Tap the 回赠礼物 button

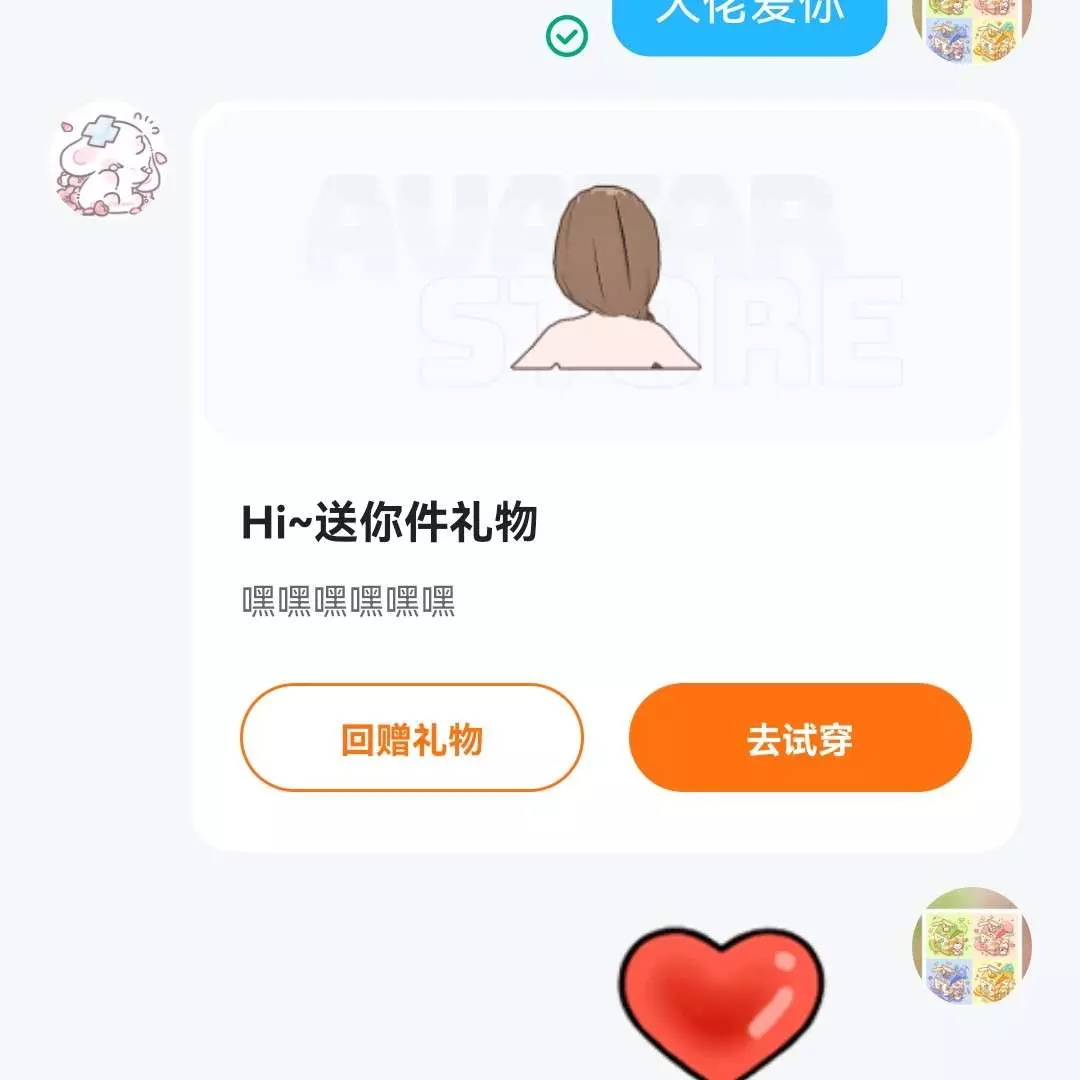411,738
